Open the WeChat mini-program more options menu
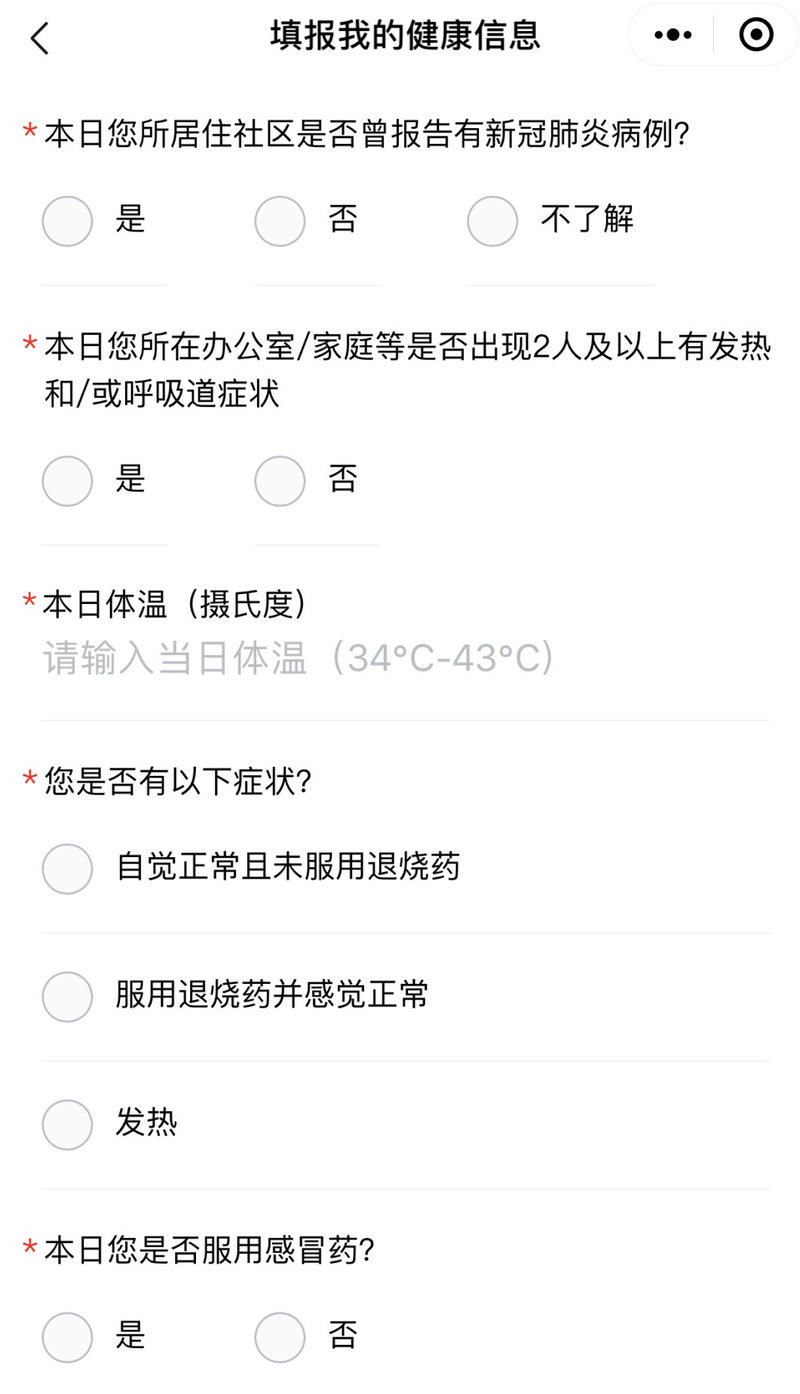Screen dimensions: 800x1394 (671, 34)
